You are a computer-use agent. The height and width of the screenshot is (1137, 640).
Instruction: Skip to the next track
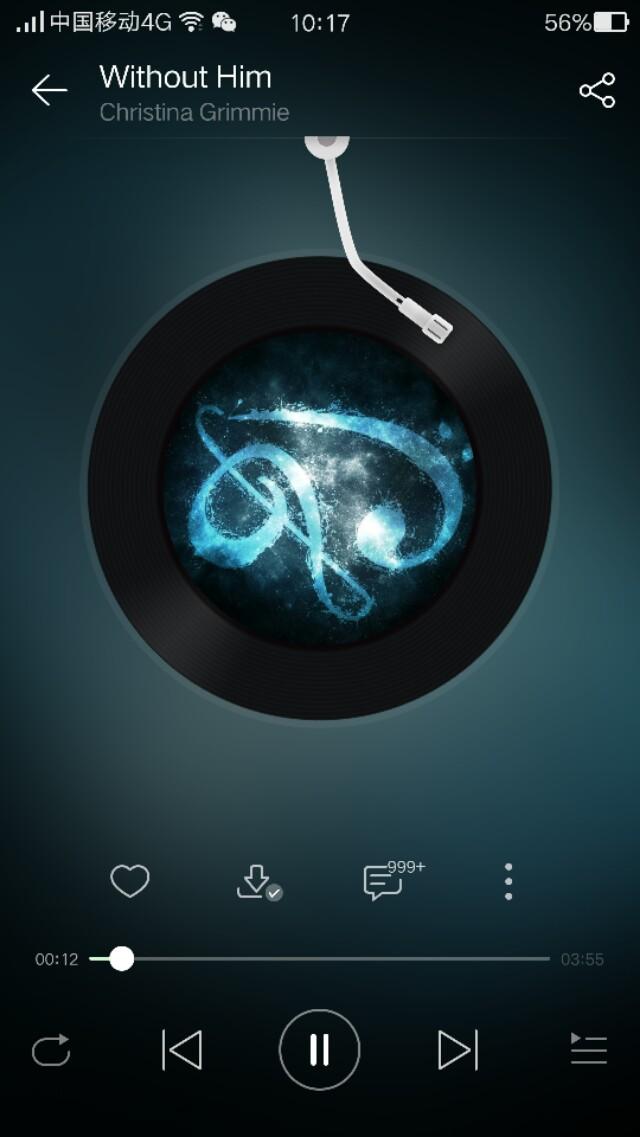click(x=457, y=1050)
